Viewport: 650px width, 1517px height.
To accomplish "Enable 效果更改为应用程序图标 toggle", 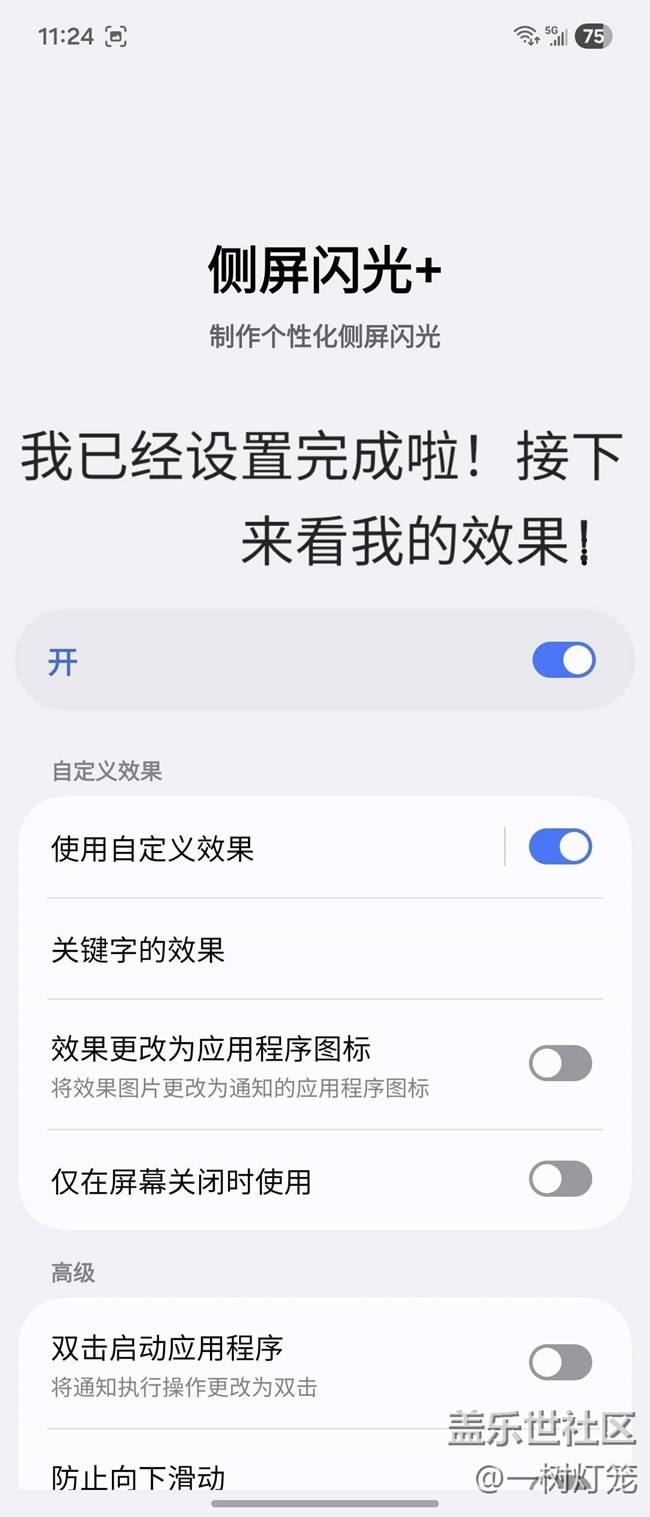I will click(559, 1063).
